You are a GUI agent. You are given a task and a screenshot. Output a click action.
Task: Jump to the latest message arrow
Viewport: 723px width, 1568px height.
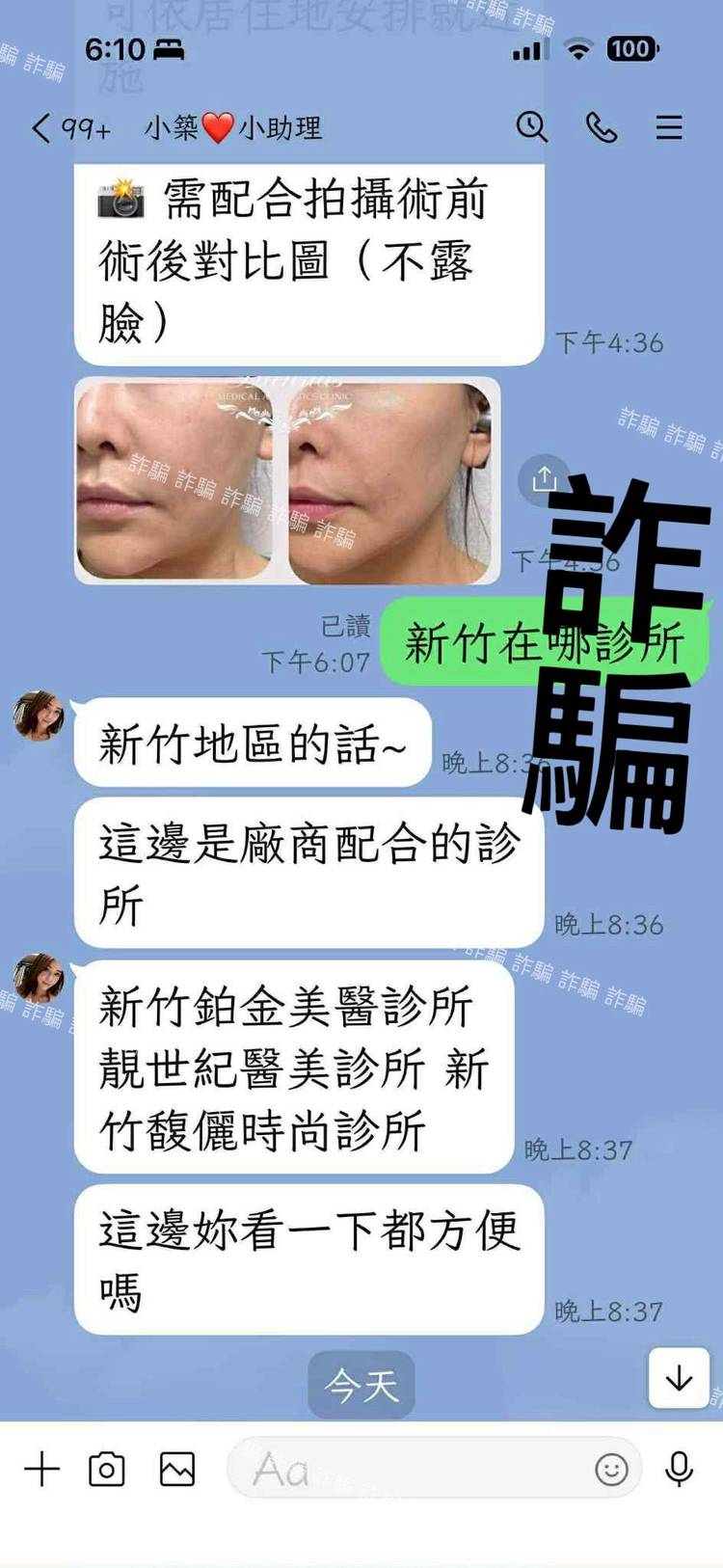[x=679, y=1378]
